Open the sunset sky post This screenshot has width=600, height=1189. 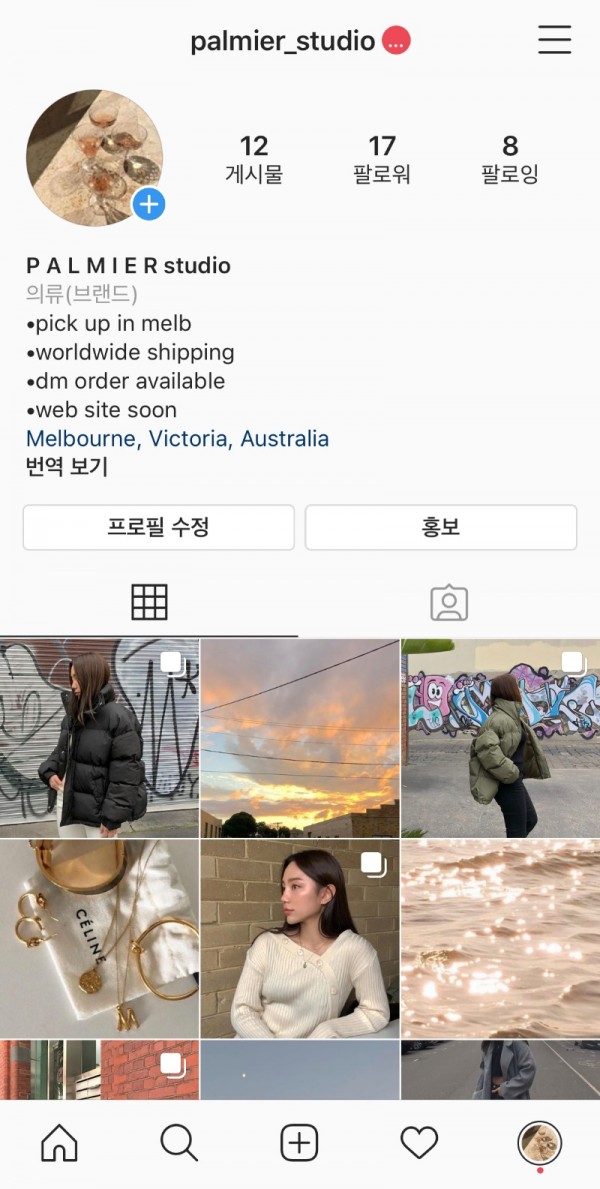point(300,738)
